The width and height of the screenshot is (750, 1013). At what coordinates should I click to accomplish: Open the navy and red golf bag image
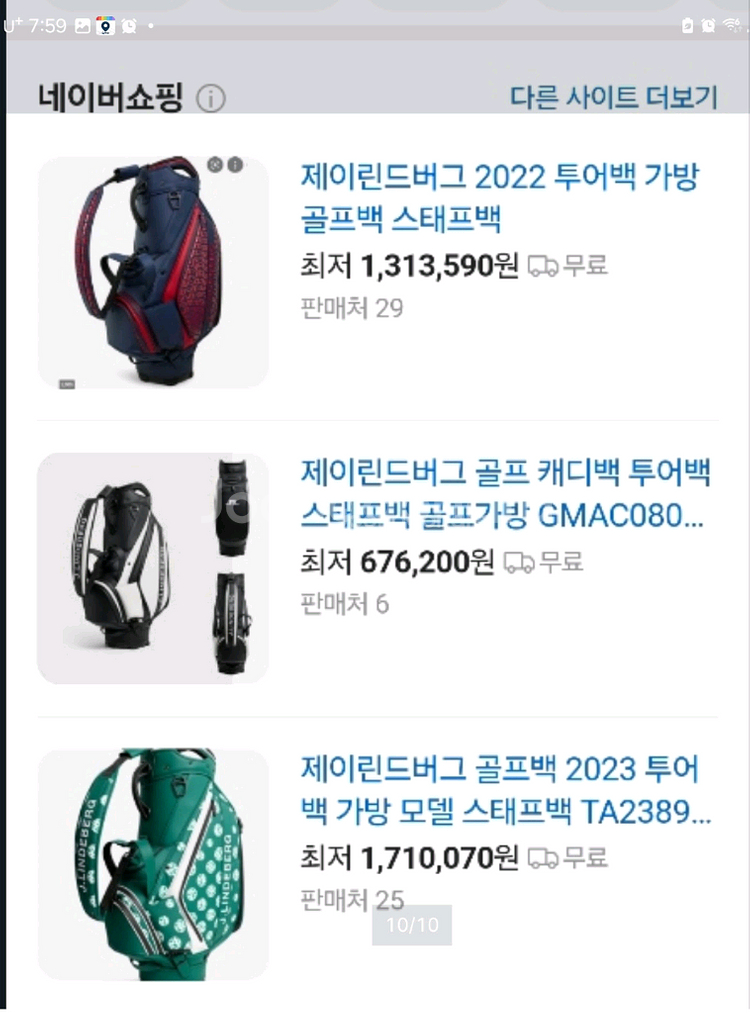click(153, 272)
